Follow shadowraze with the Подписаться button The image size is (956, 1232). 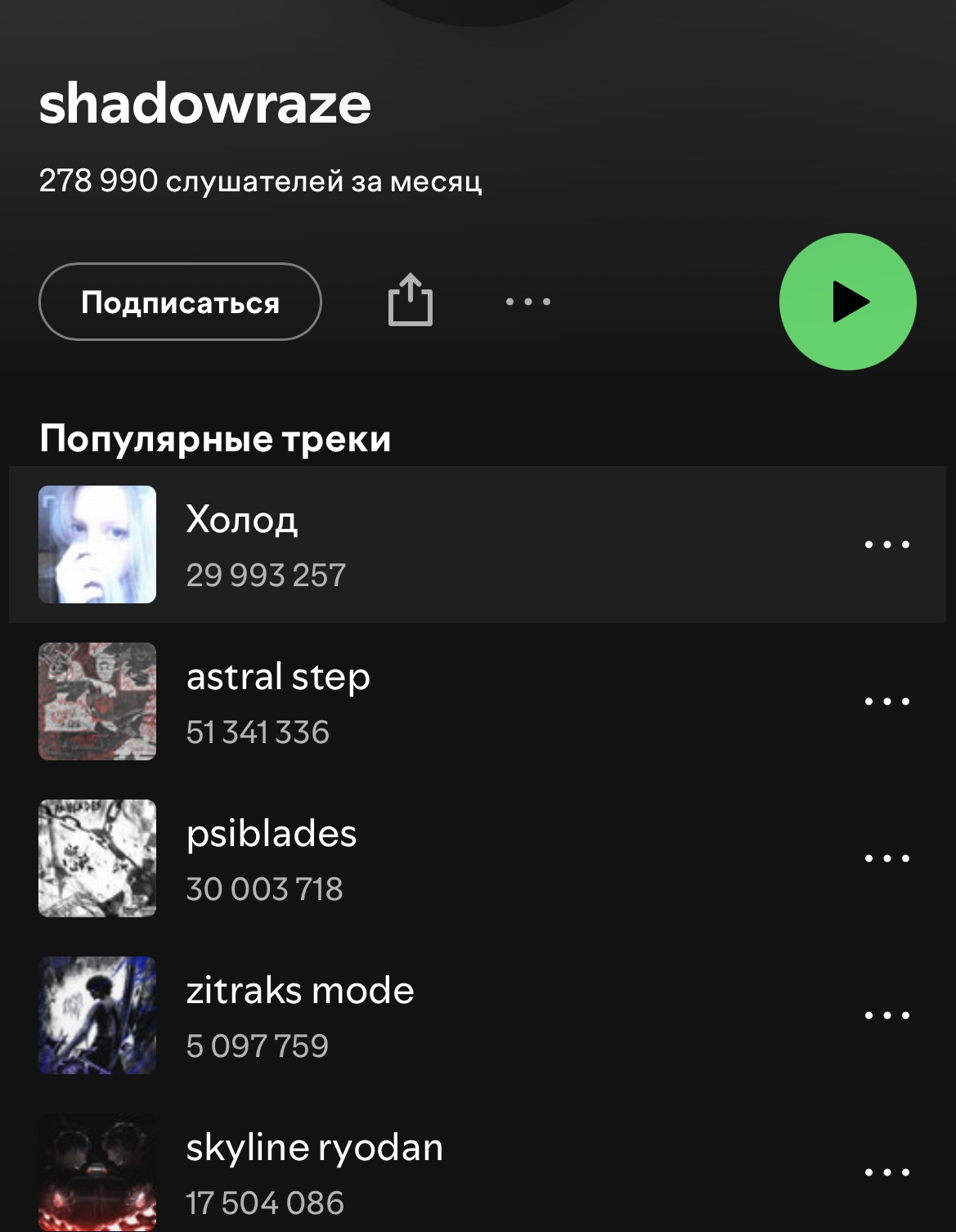tap(180, 302)
